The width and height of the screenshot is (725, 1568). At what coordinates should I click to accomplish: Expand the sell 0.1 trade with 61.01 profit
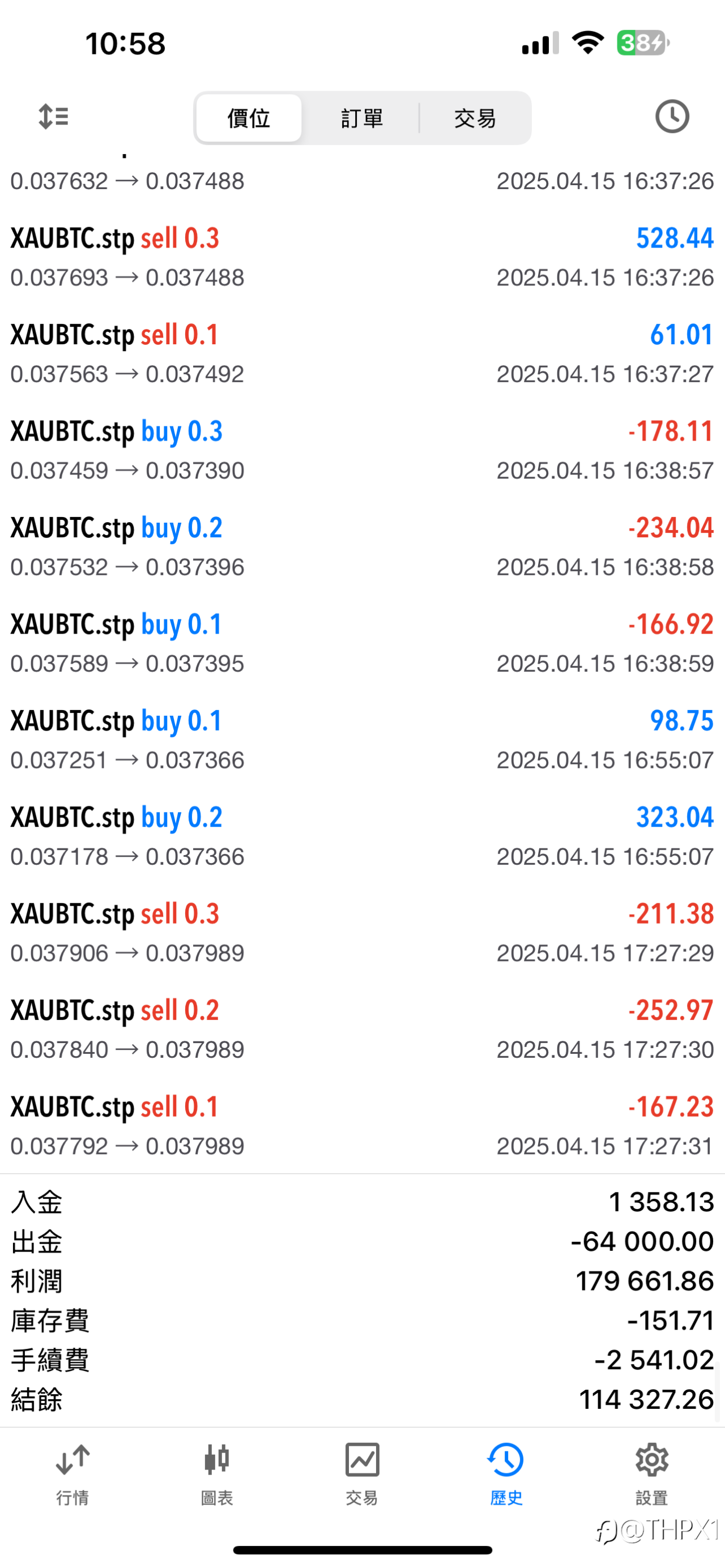(x=362, y=354)
